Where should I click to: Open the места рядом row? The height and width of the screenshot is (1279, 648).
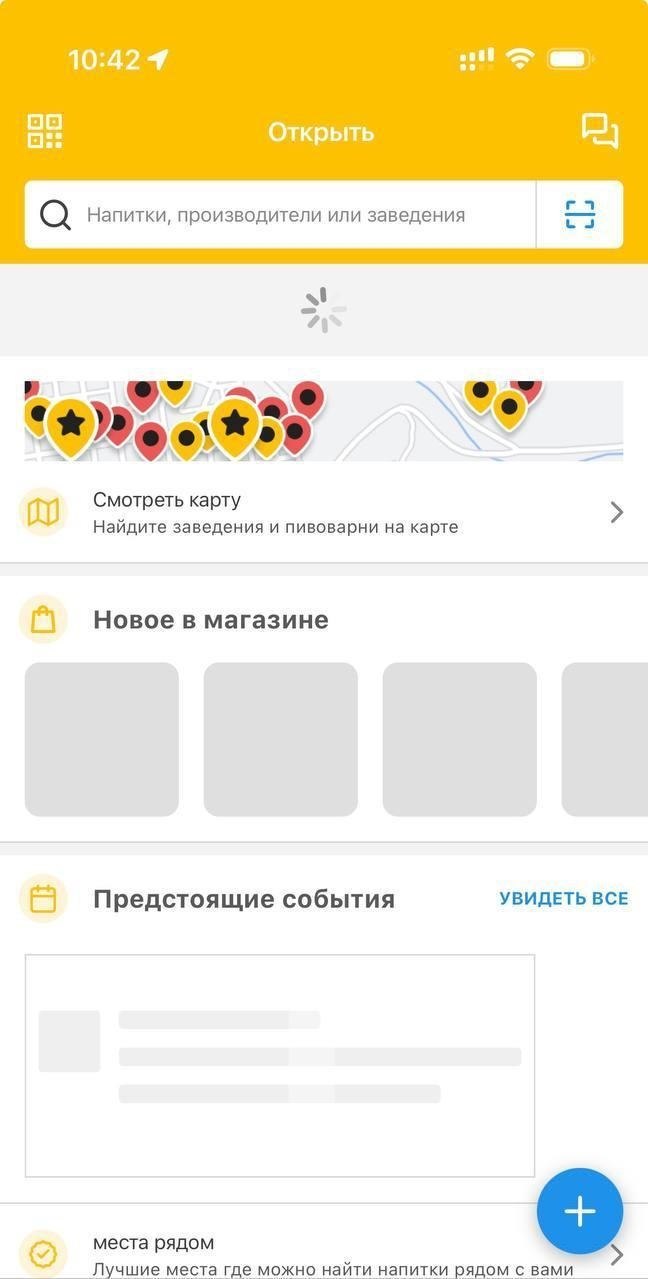tap(300, 1254)
